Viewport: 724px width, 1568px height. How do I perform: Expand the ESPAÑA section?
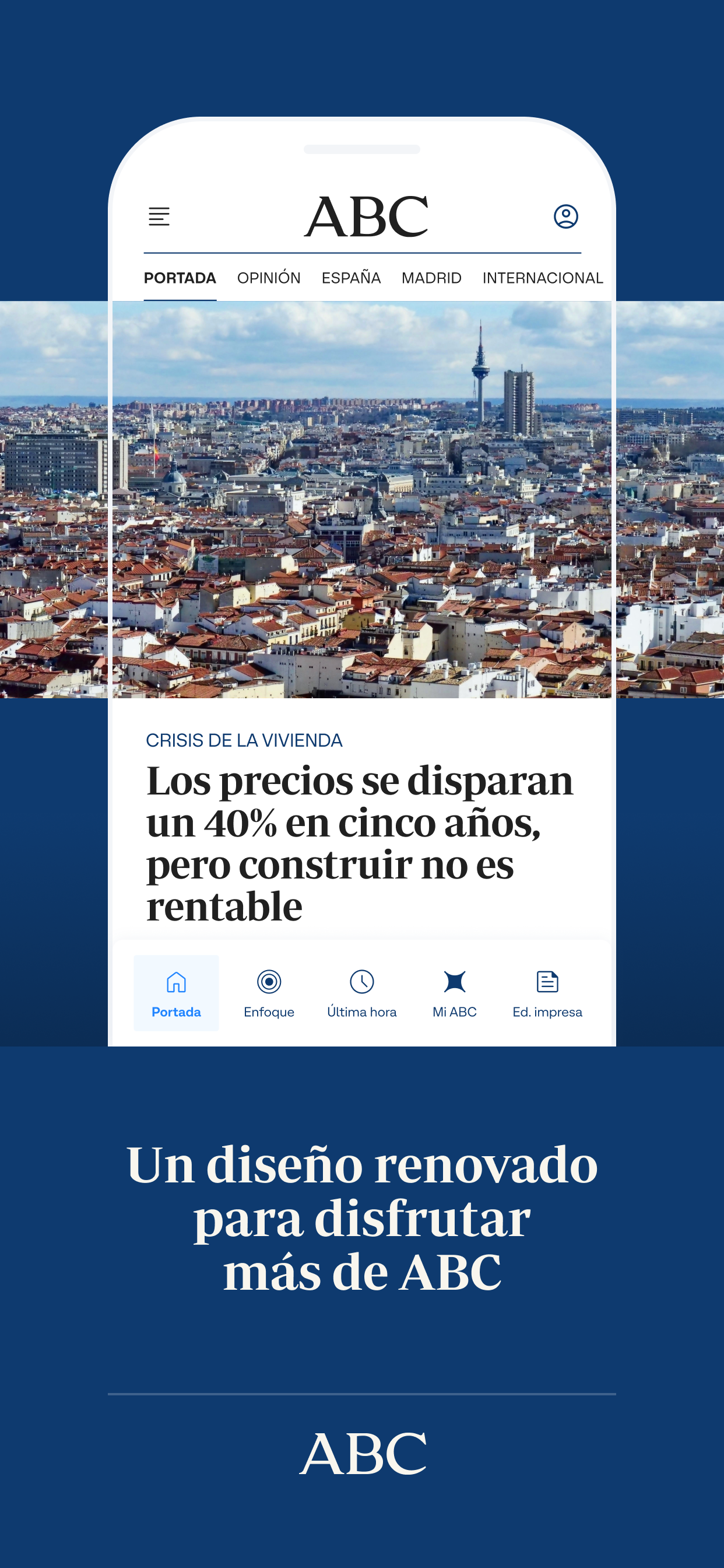click(x=352, y=278)
